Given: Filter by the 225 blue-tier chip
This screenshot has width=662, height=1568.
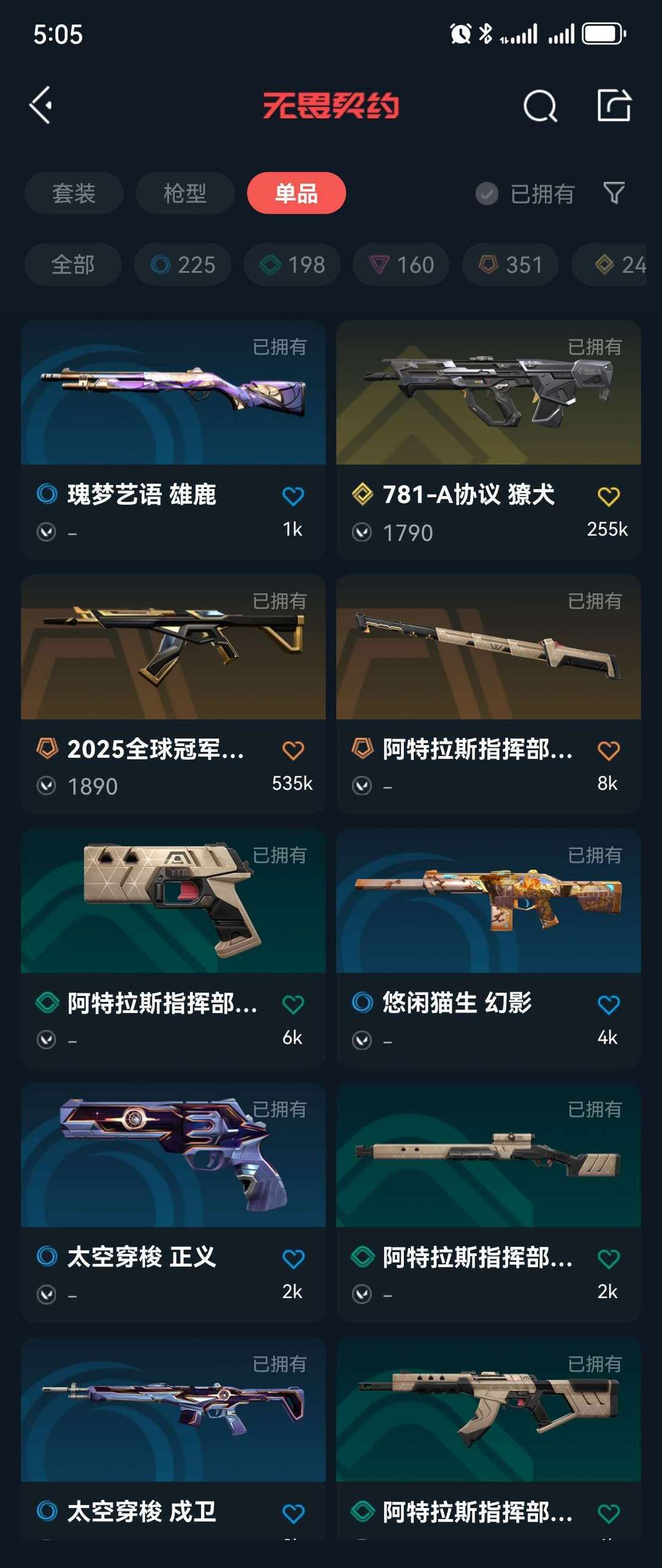Looking at the screenshot, I should pos(183,265).
